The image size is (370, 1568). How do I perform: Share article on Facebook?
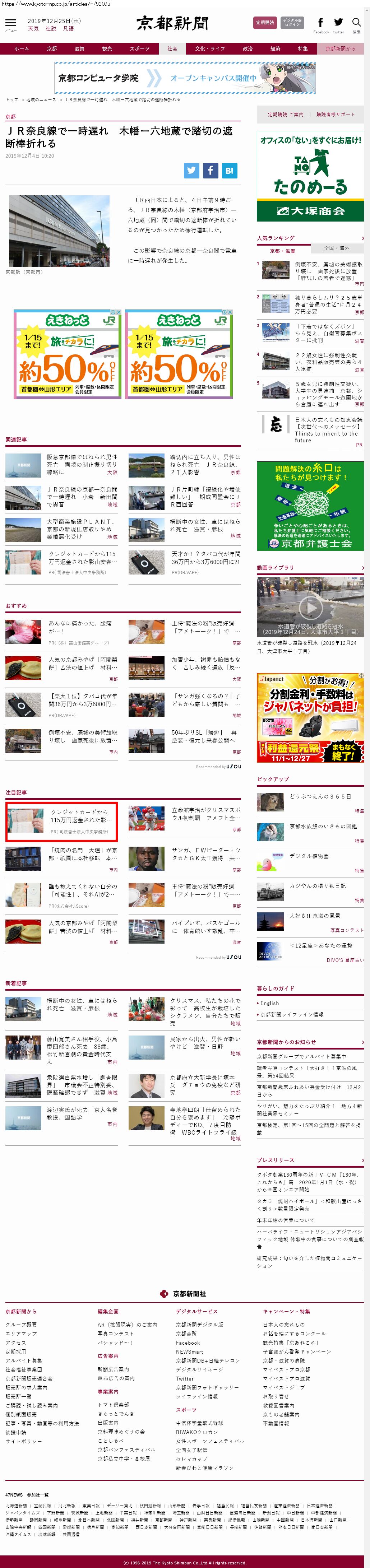[x=211, y=171]
